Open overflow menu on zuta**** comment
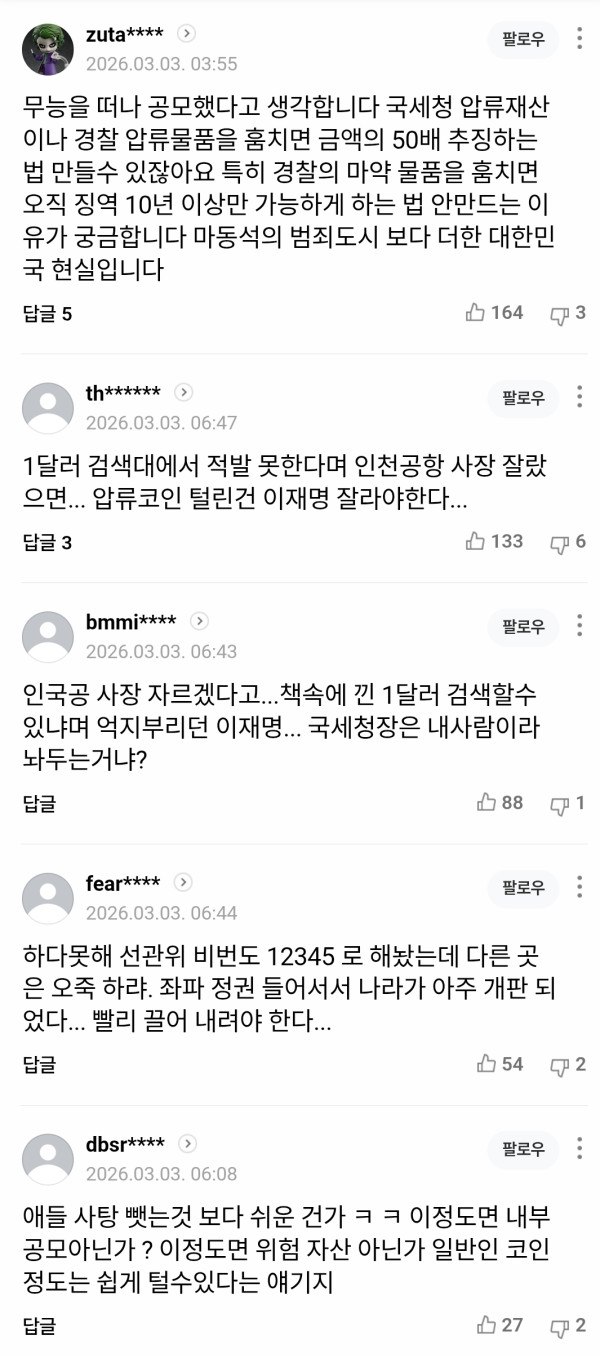Viewport: 600px width, 1358px height. click(x=580, y=40)
